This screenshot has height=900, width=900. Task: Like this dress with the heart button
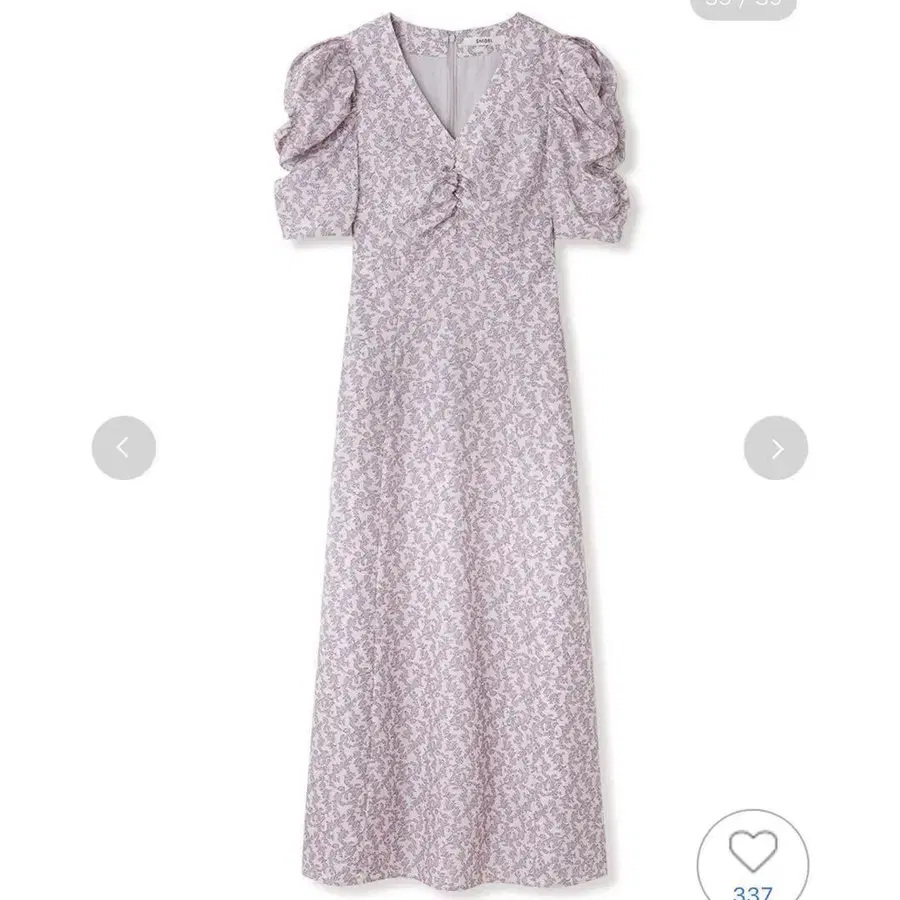click(752, 851)
